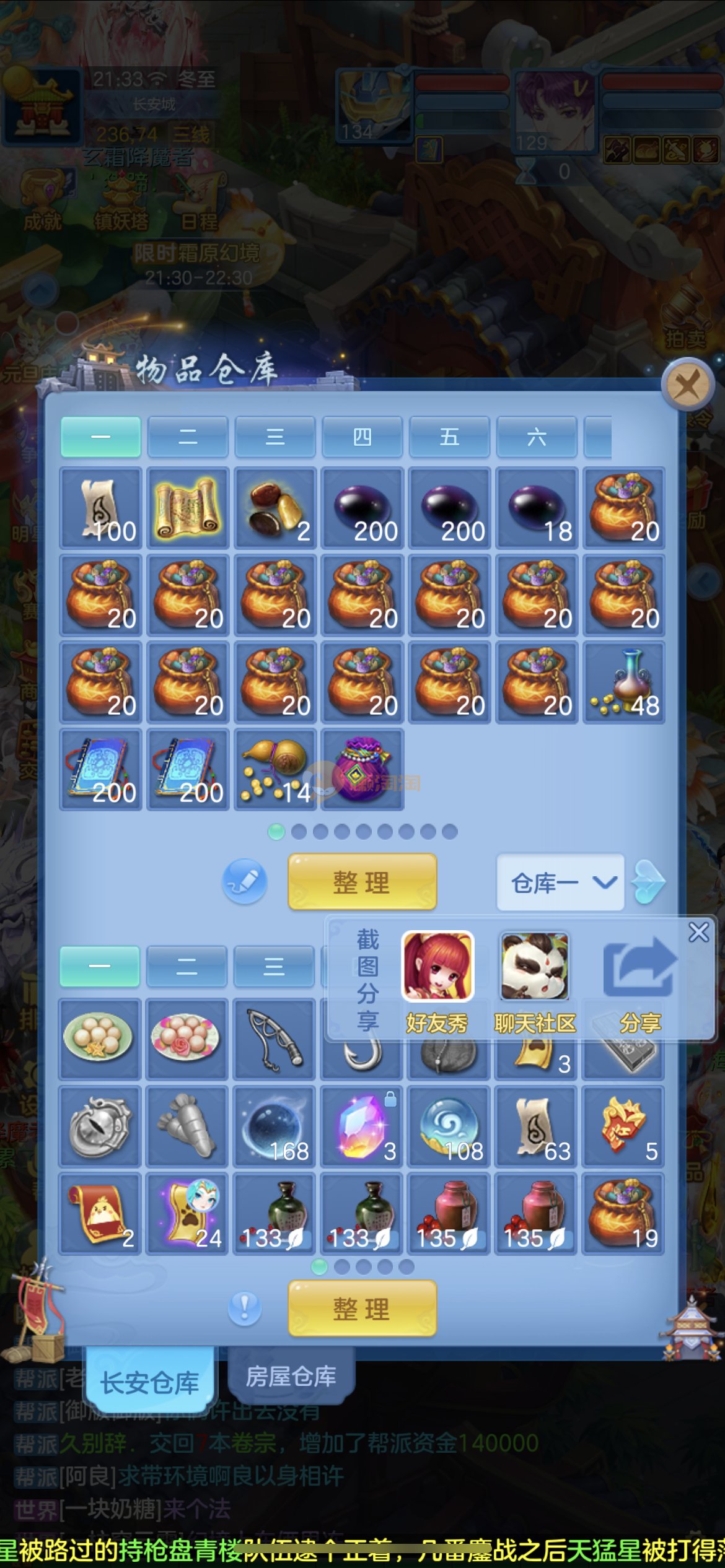
Task: Select the 长安仓库 tab
Action: pyautogui.click(x=150, y=1382)
